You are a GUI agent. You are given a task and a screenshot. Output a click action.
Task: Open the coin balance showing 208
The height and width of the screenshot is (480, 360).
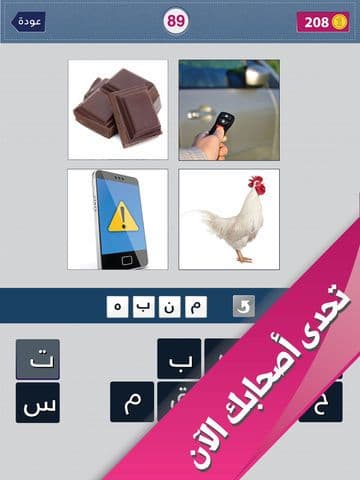pyautogui.click(x=323, y=22)
